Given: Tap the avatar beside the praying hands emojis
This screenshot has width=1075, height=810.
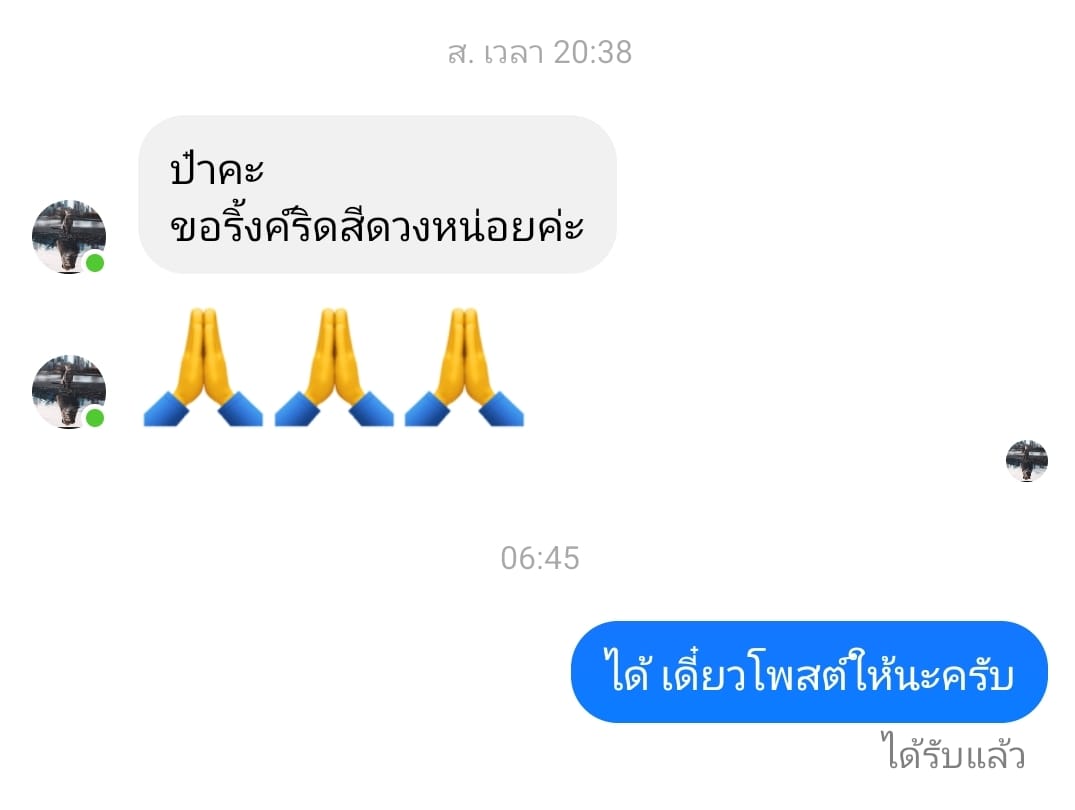Looking at the screenshot, I should click(68, 391).
